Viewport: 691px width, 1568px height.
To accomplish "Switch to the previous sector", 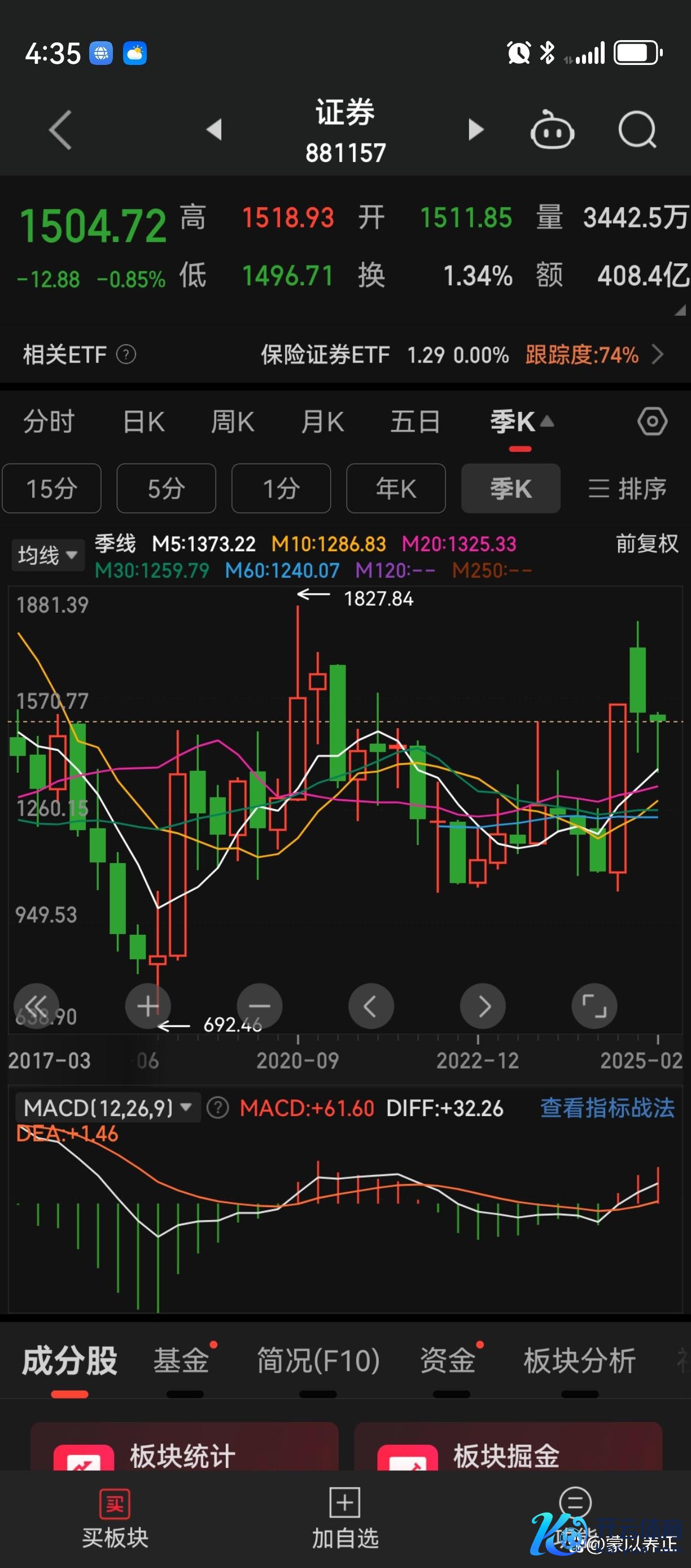I will point(214,130).
